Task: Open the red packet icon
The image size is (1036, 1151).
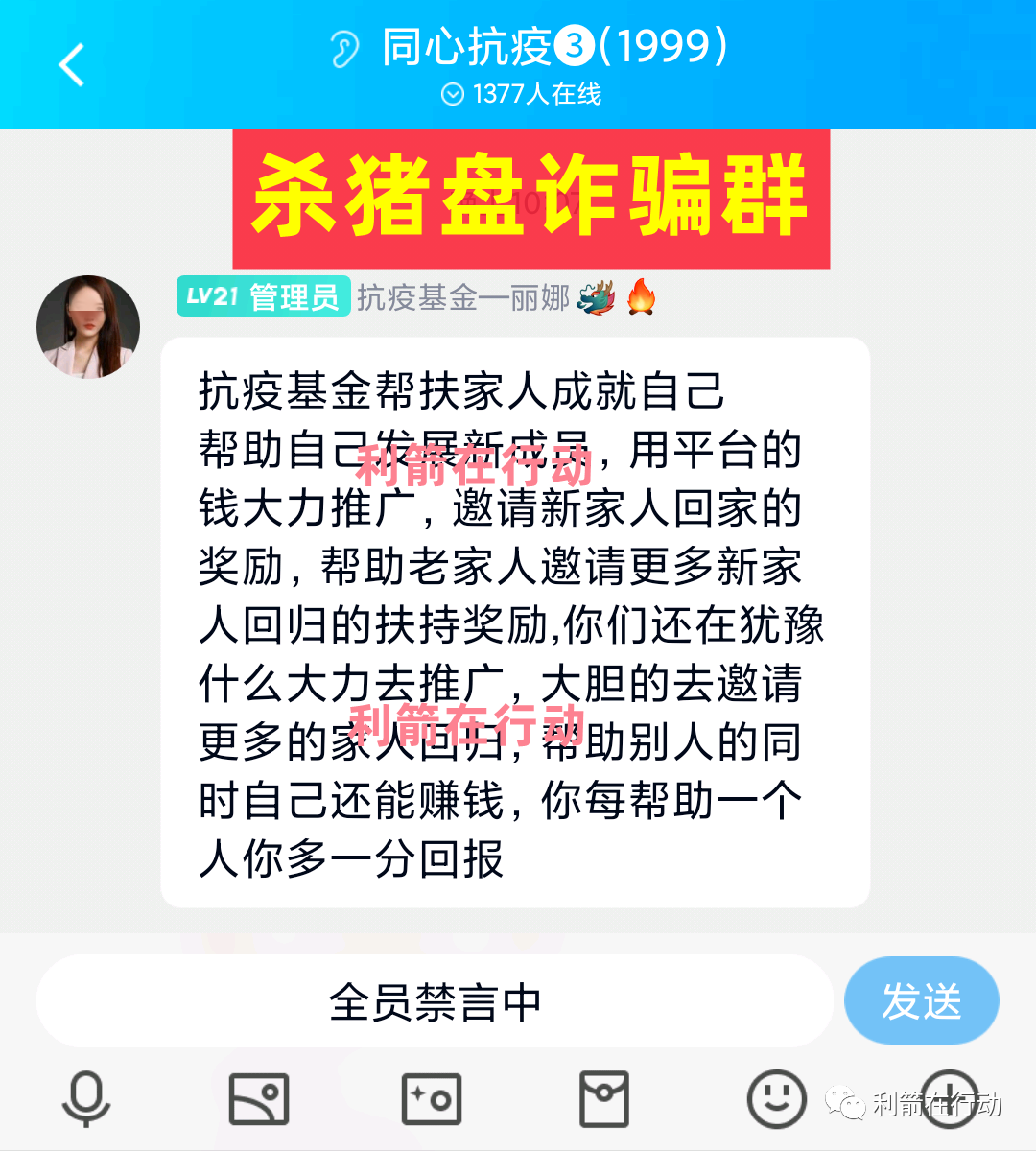Action: click(604, 1099)
